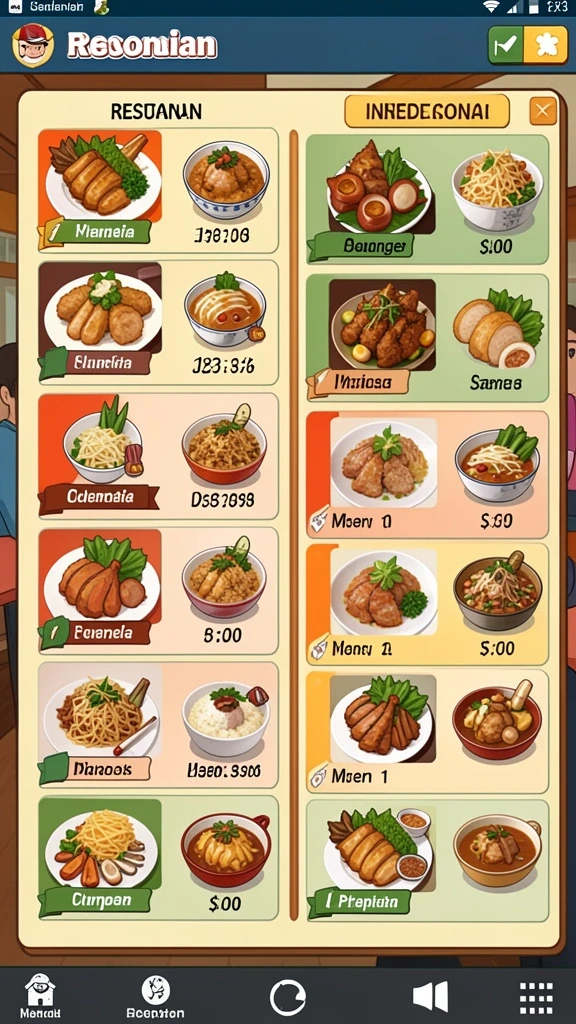Choose the Moen 2 dish card
The height and width of the screenshot is (1024, 576).
coord(427,604)
